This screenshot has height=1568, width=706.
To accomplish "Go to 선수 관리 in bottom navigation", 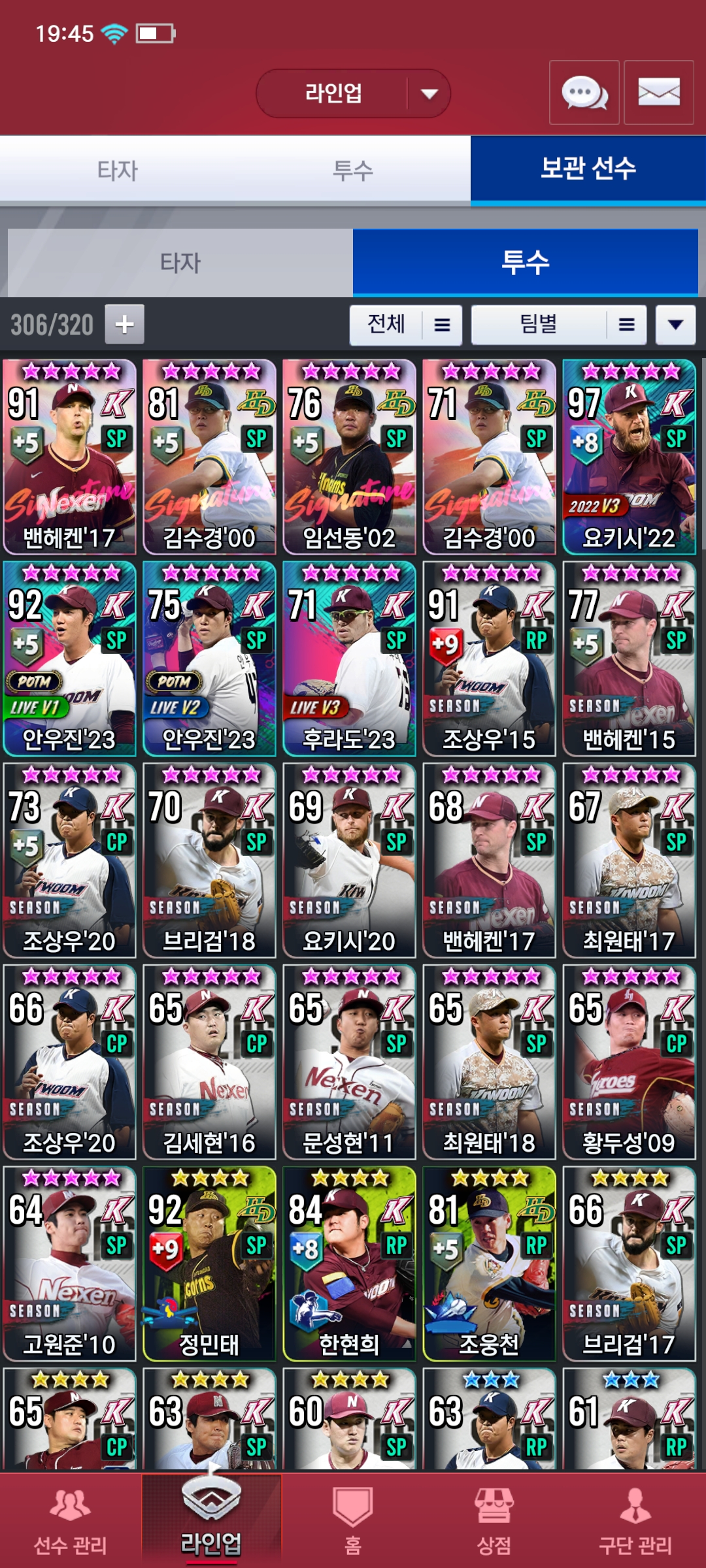I will pos(71,1521).
